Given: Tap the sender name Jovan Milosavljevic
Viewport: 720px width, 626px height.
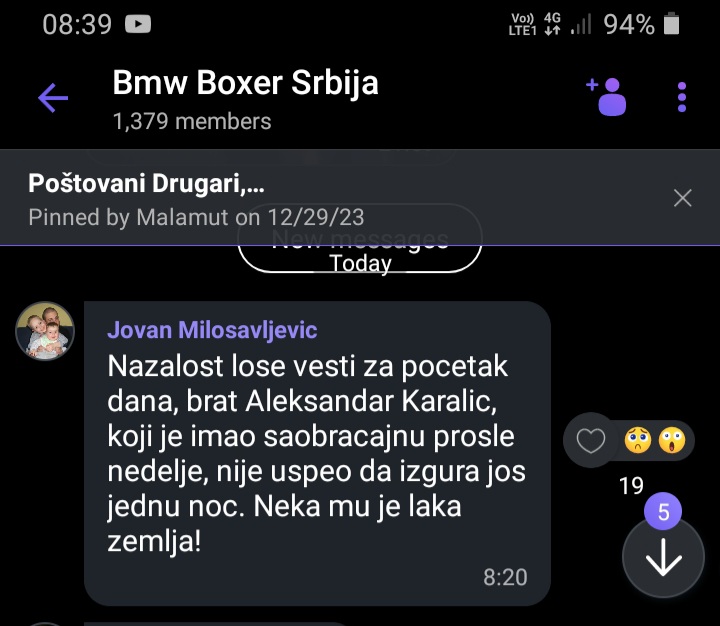Looking at the screenshot, I should coord(212,330).
